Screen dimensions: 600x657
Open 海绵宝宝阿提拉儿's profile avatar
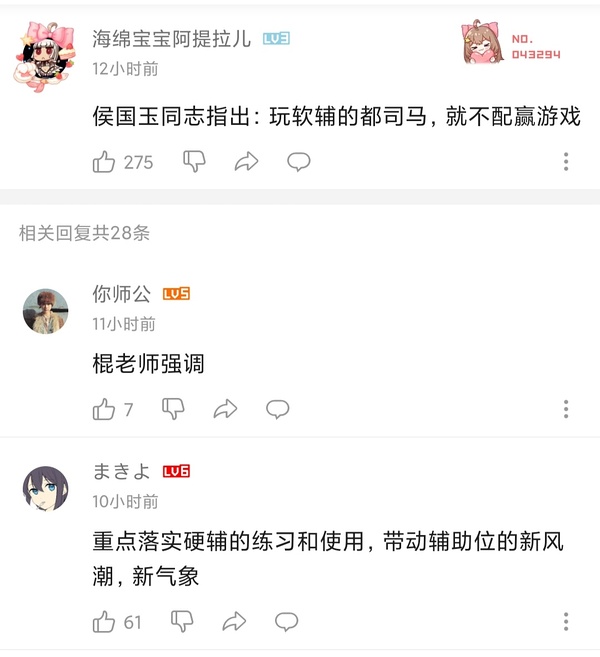pos(45,55)
